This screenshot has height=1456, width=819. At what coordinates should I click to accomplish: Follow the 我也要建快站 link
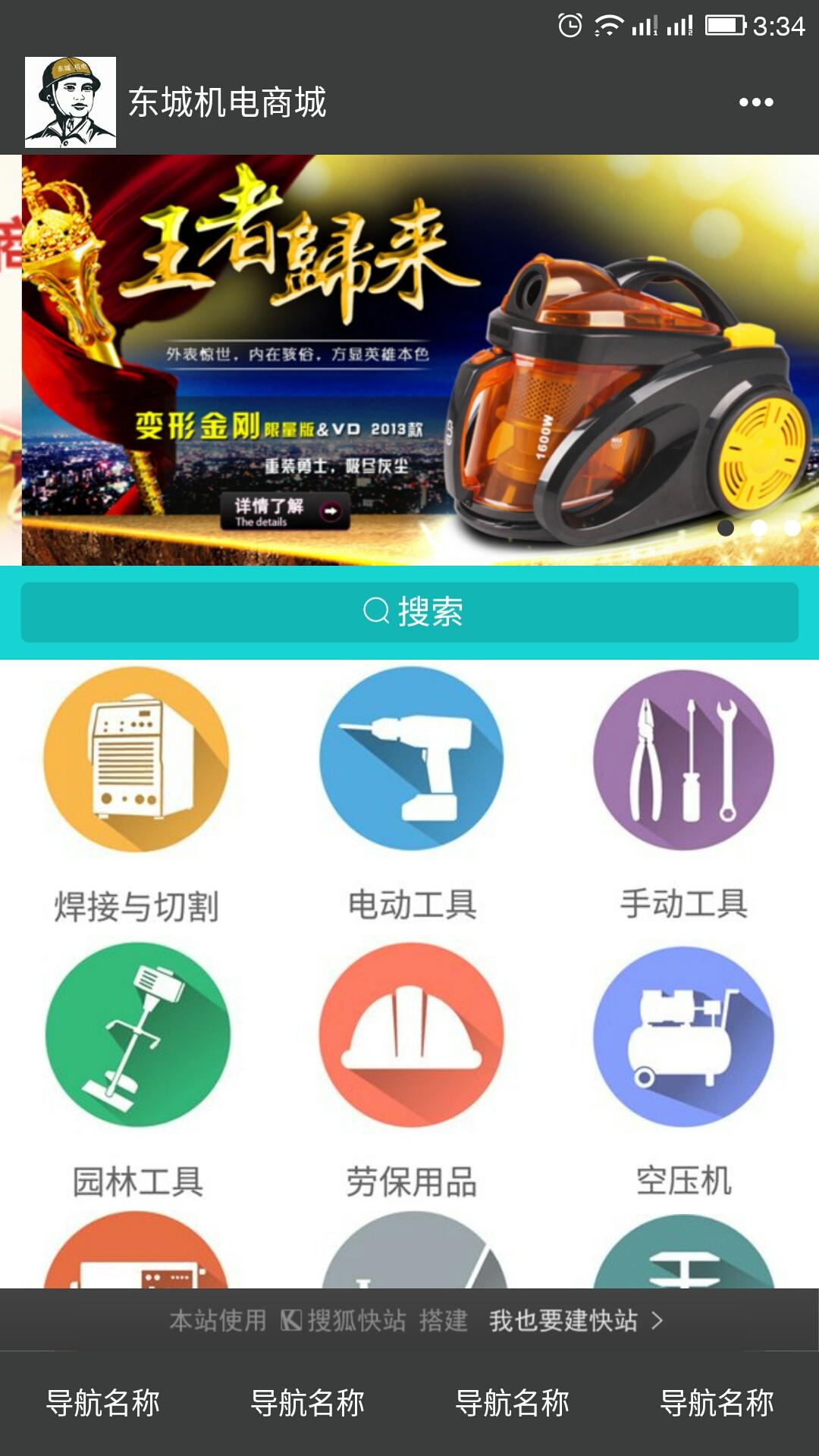pos(575,1320)
